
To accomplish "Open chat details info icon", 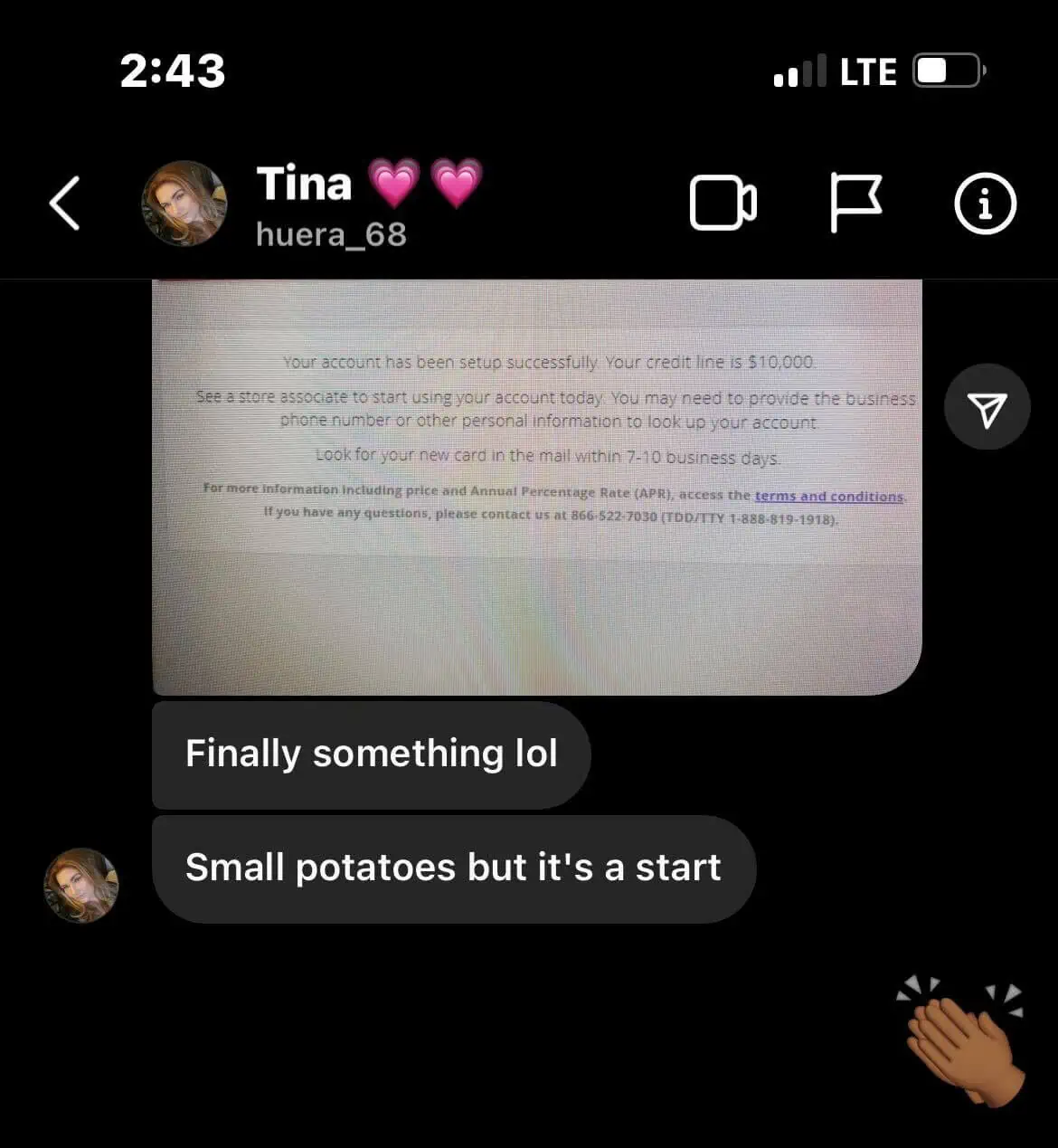I will tap(985, 204).
